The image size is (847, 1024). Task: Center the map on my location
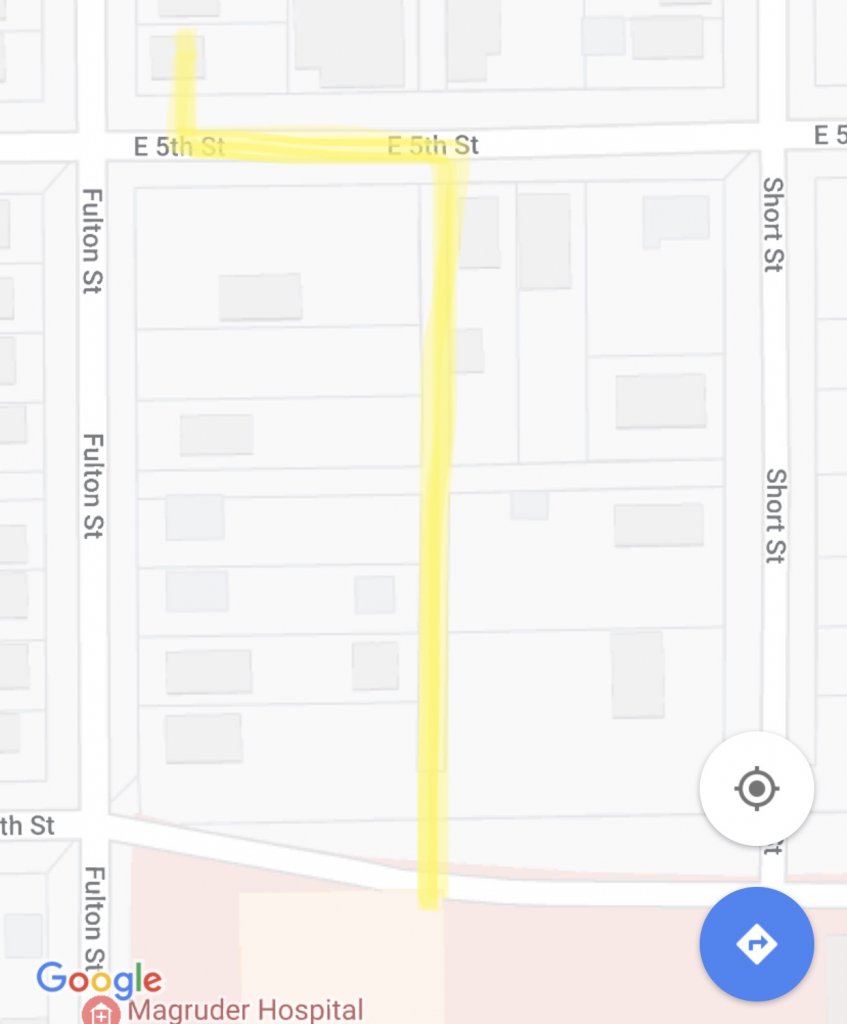(757, 789)
